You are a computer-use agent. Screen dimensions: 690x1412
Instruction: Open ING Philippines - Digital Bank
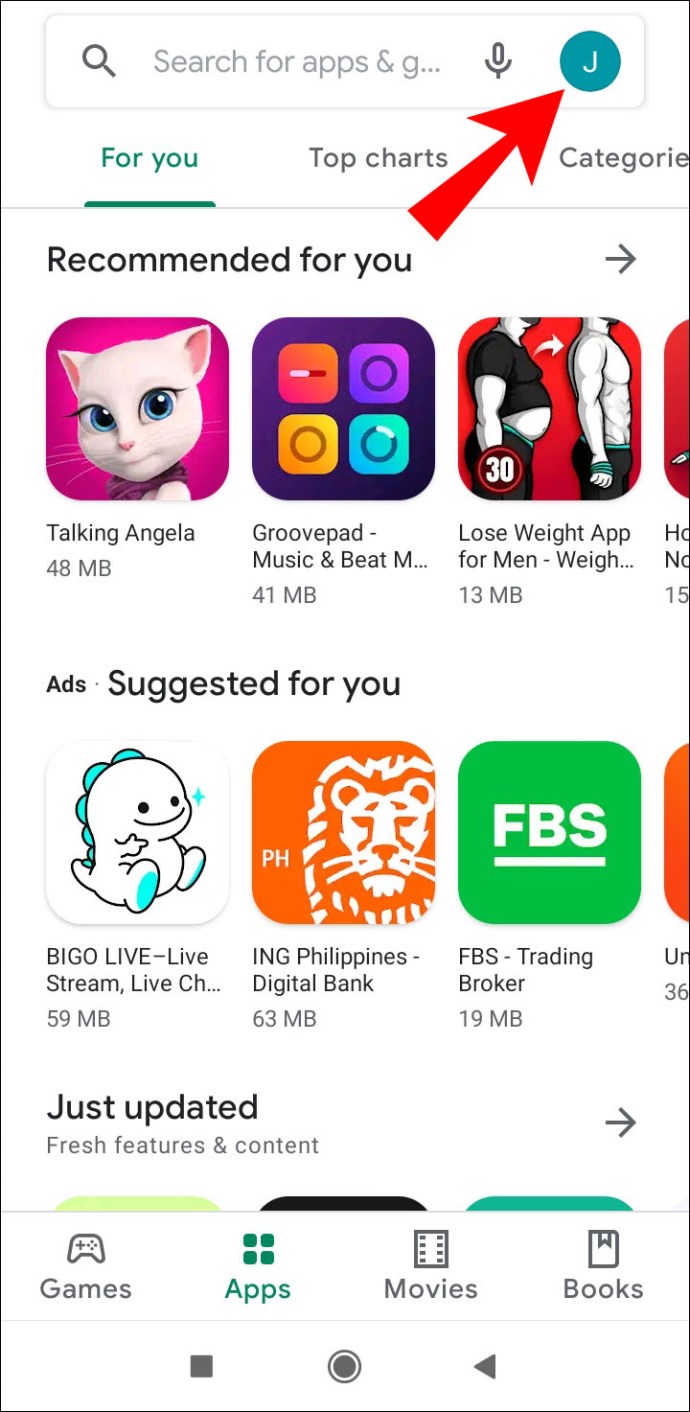[x=343, y=832]
